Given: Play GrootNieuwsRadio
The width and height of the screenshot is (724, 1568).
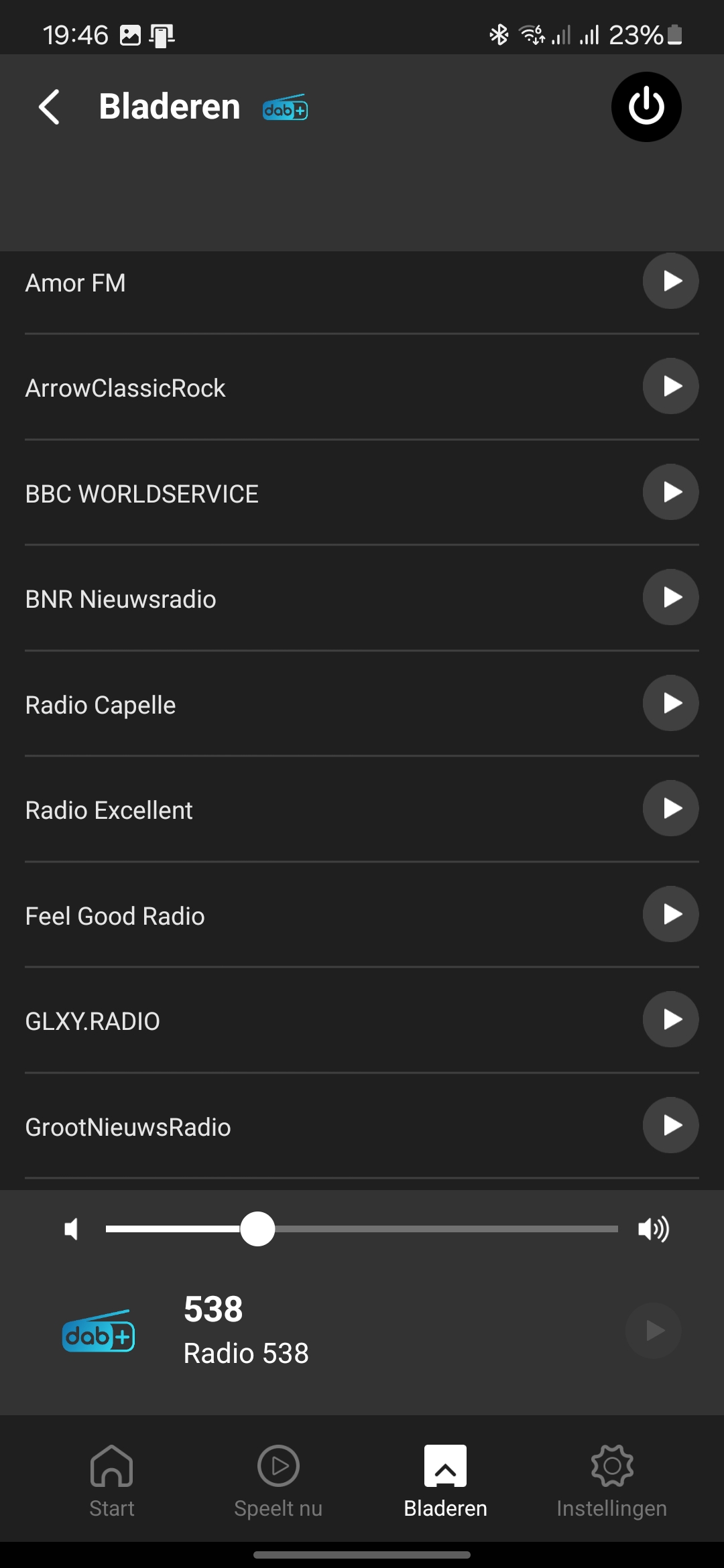Looking at the screenshot, I should pyautogui.click(x=670, y=1125).
